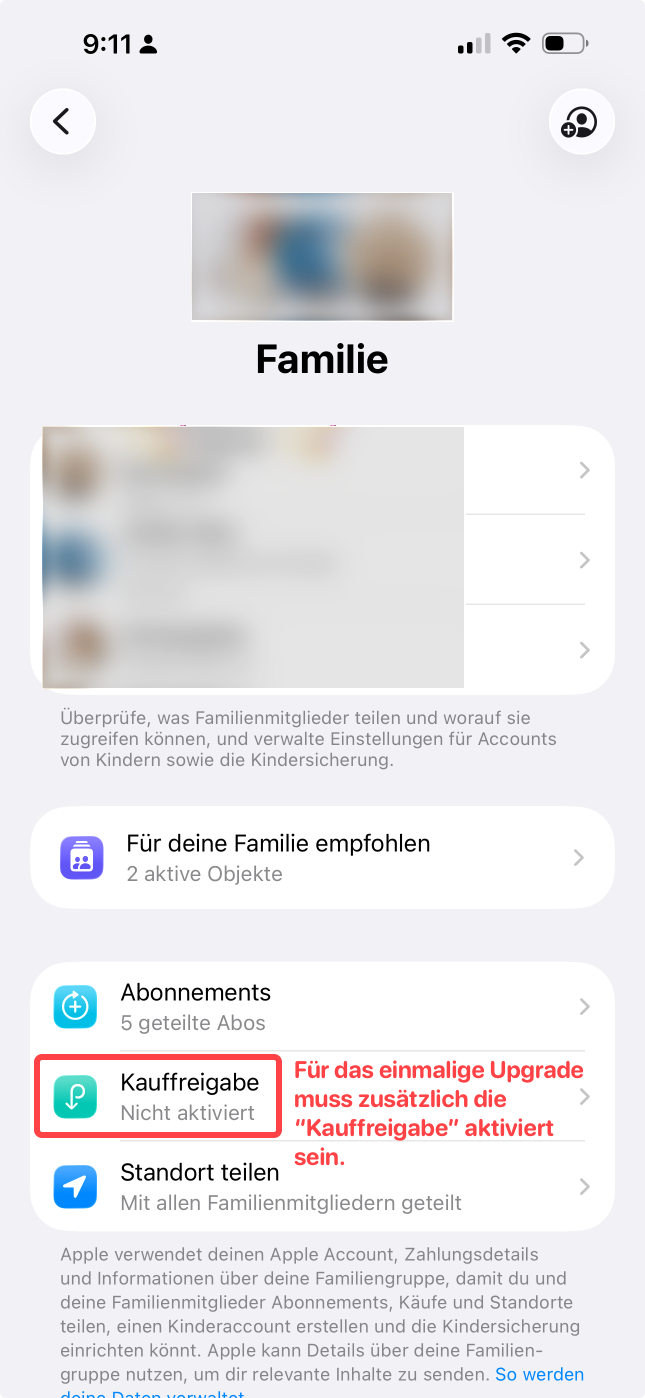Viewport: 645px width, 1398px height.
Task: Open Für deine Familie empfohlen
Action: tap(321, 857)
